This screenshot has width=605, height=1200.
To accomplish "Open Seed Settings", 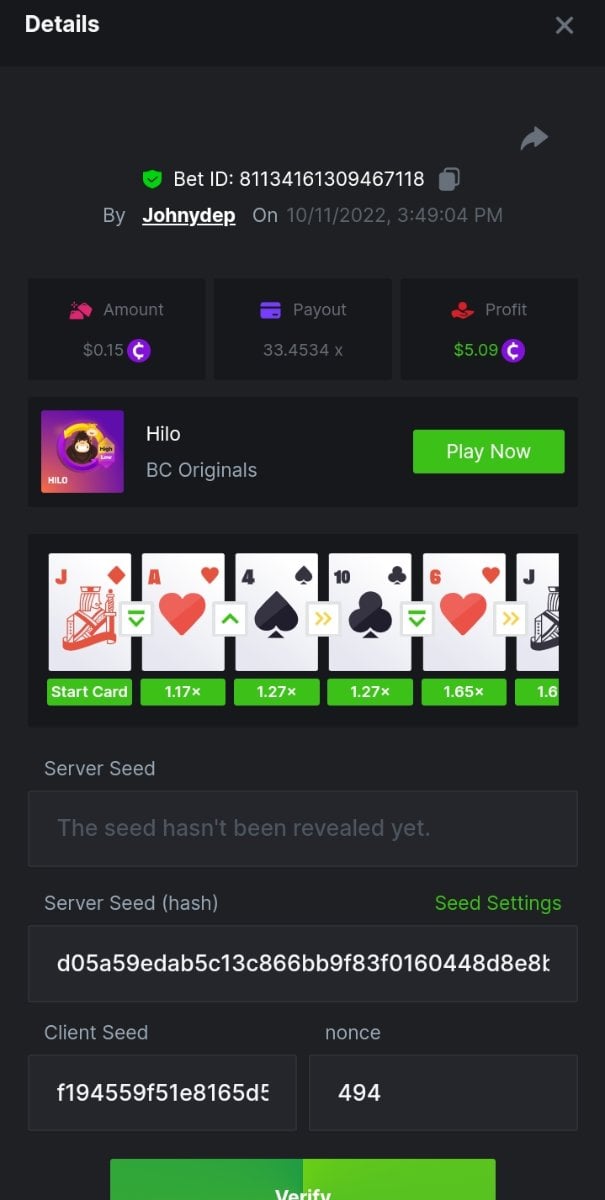I will [x=497, y=903].
